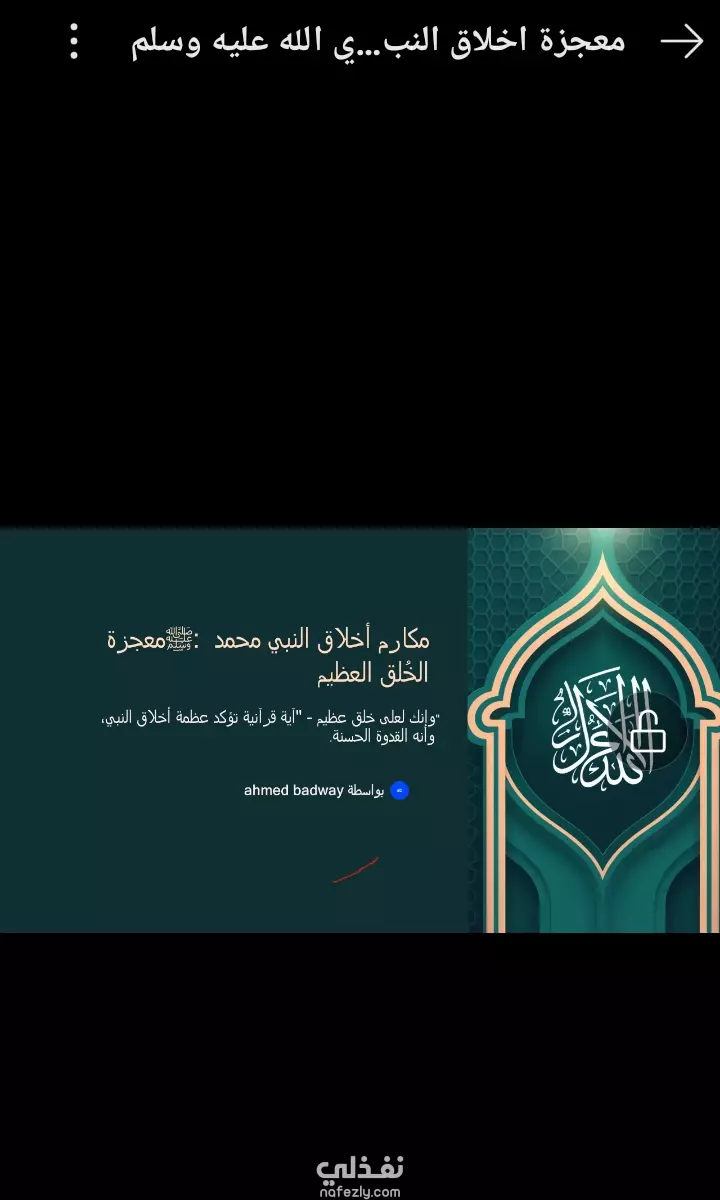Screen dimensions: 720x1200
Task: Open the three-dot overflow menu
Action: (x=74, y=41)
